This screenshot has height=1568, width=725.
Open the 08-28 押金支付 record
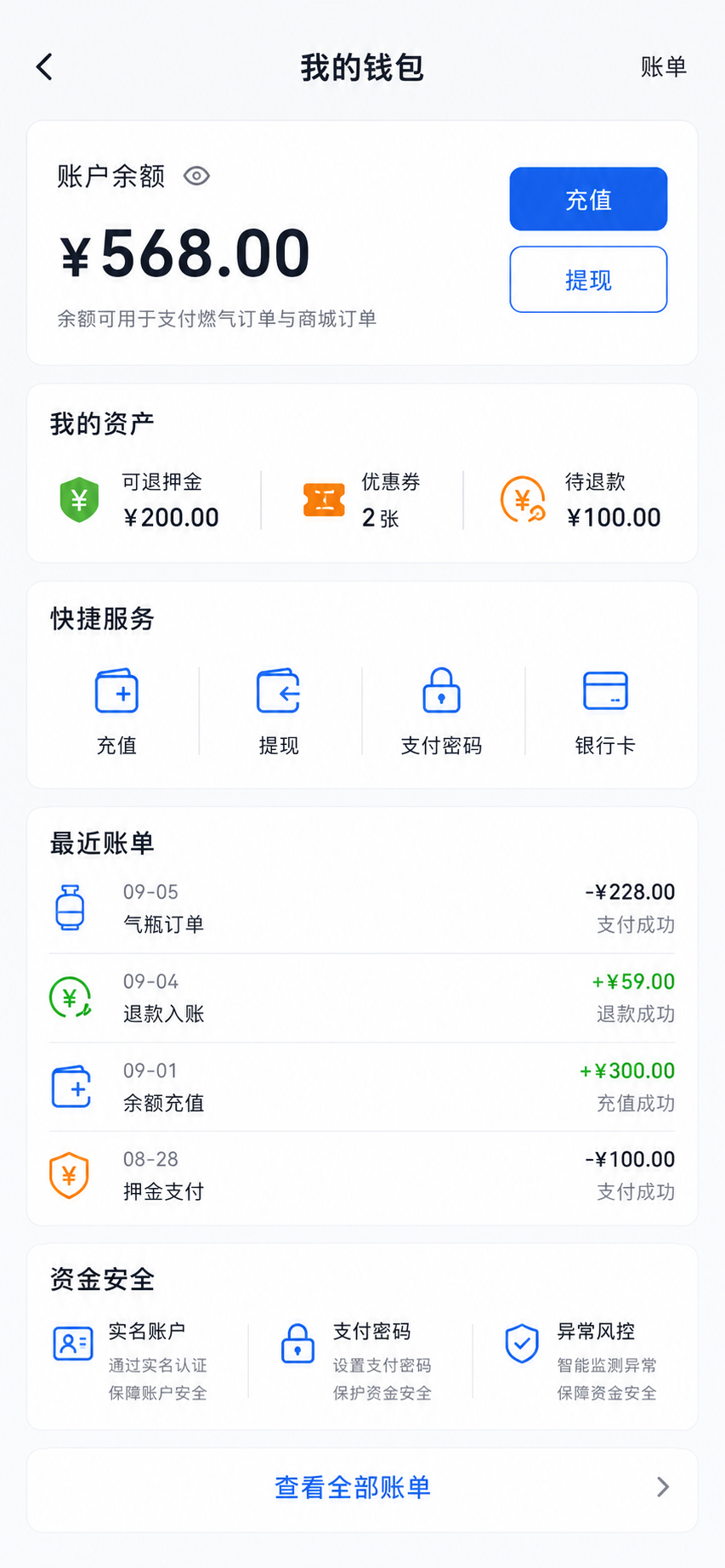click(x=362, y=1175)
